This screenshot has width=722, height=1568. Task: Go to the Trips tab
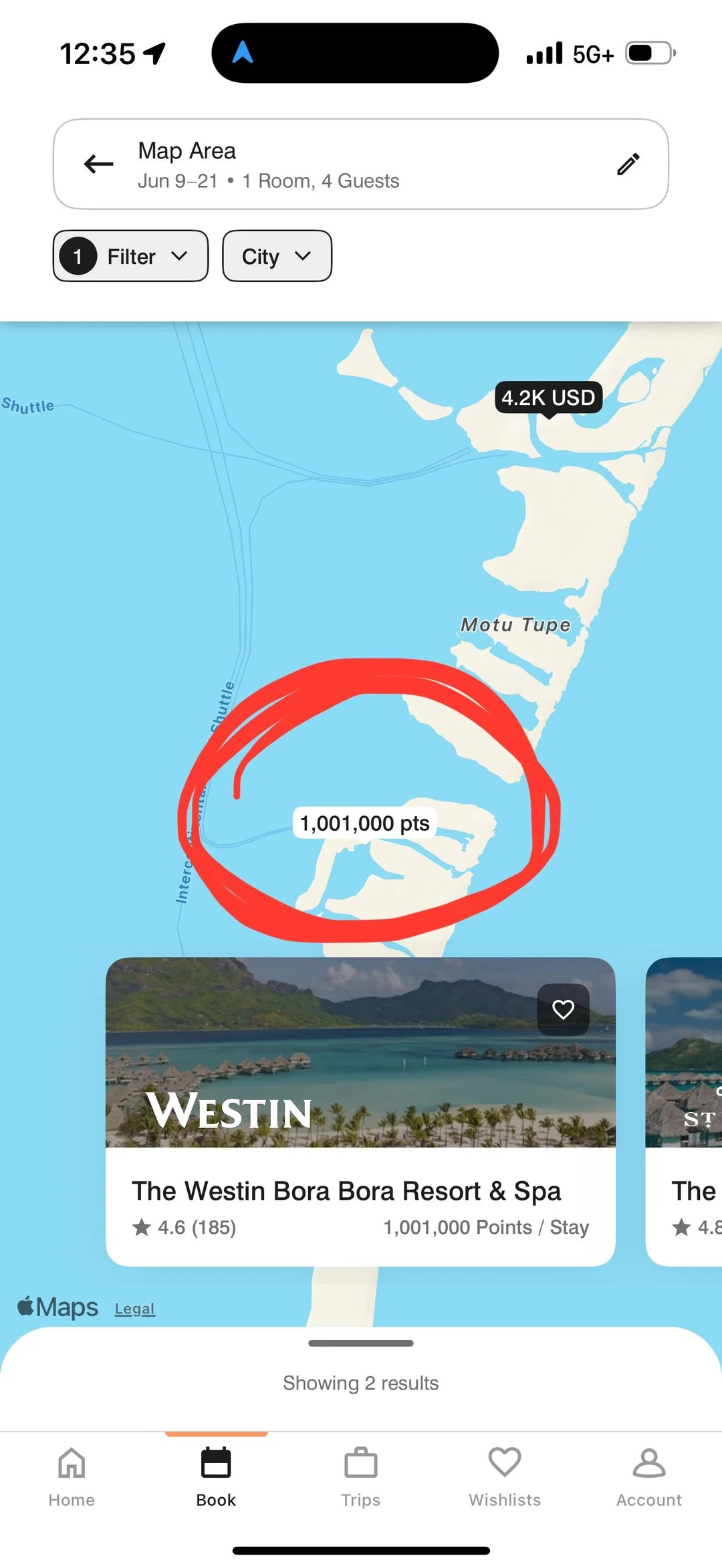click(x=361, y=1477)
